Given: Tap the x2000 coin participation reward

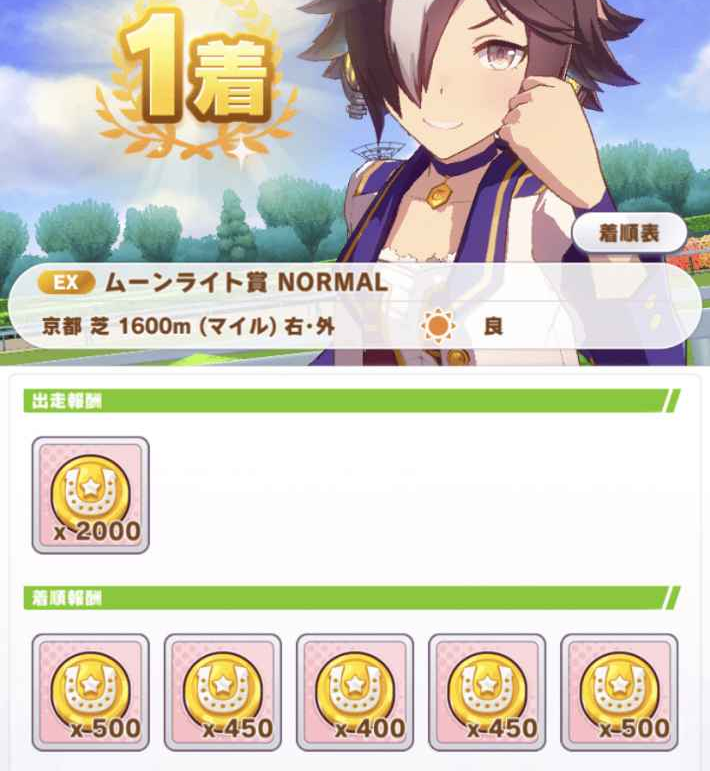Looking at the screenshot, I should tap(91, 495).
